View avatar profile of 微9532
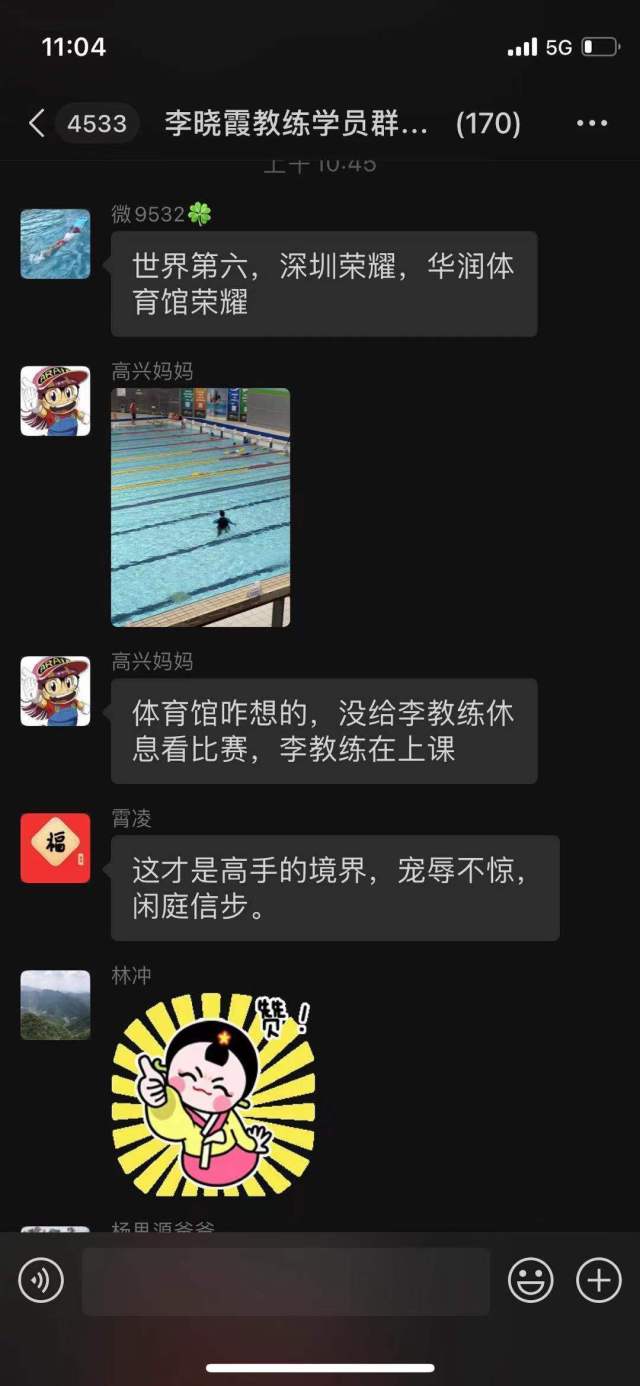Viewport: 640px width, 1386px height. pyautogui.click(x=55, y=244)
